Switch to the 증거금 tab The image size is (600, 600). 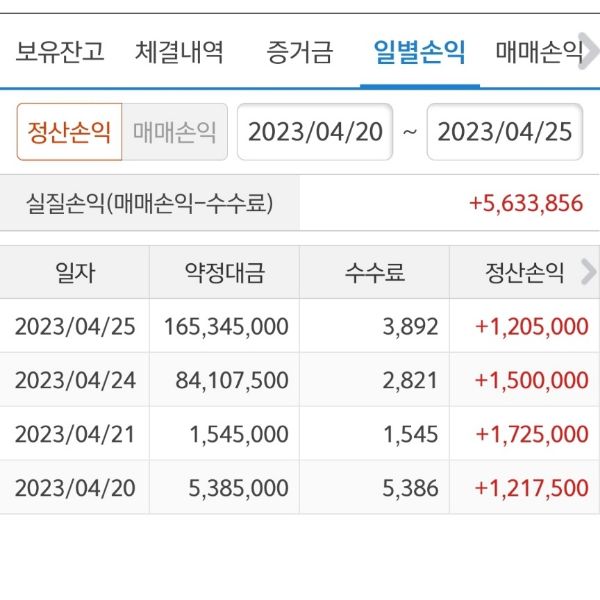[x=300, y=51]
